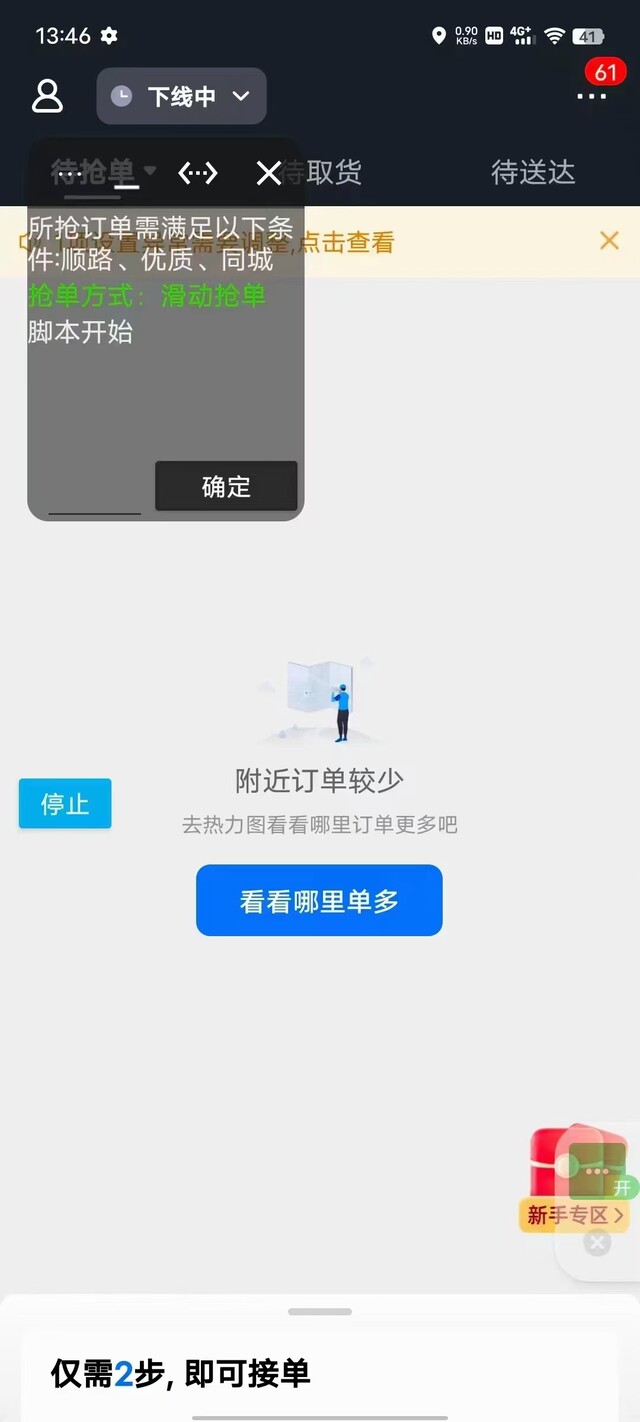This screenshot has width=640, height=1422.
Task: Tap the overlay resize arrows icon
Action: point(197,173)
